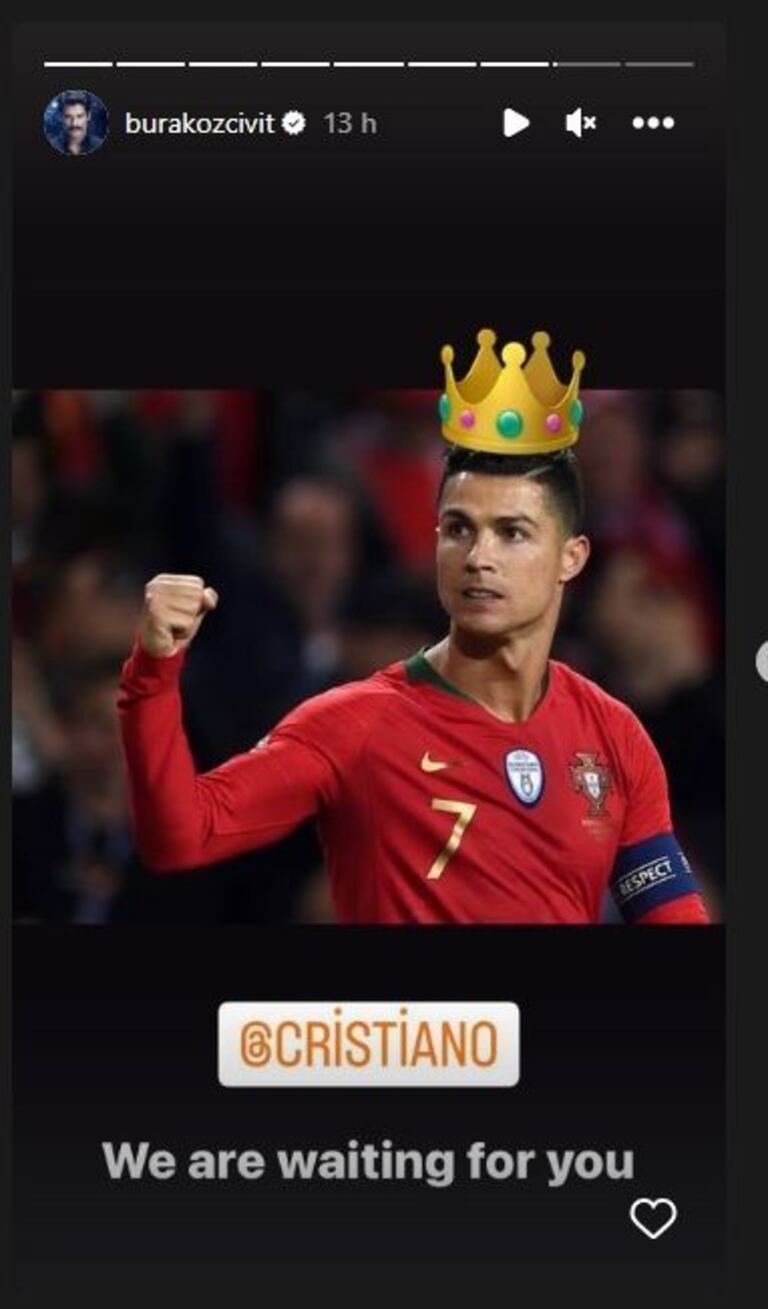
Task: Like this story with the heart
Action: click(x=653, y=1217)
